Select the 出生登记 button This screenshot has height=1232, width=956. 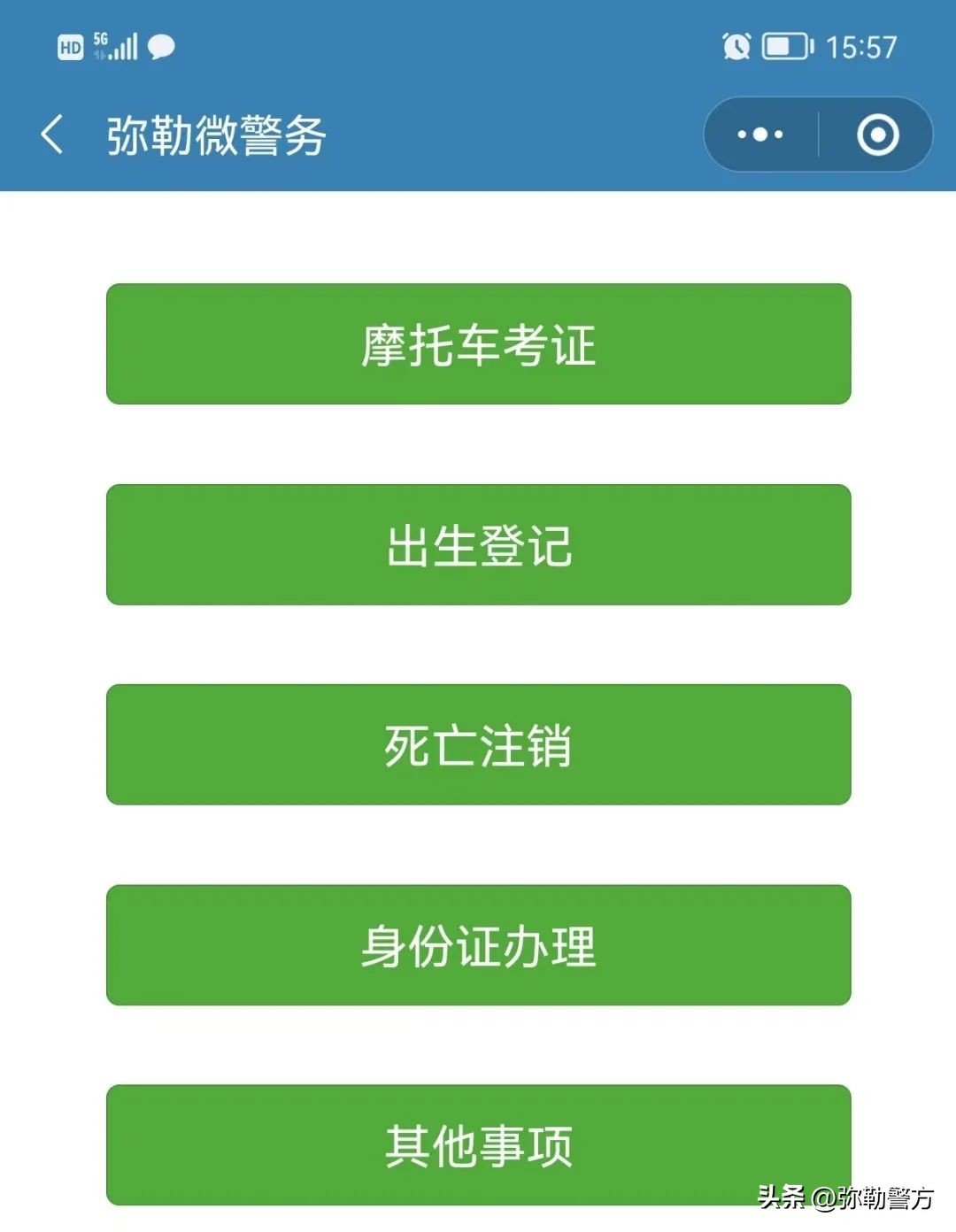pyautogui.click(x=478, y=544)
